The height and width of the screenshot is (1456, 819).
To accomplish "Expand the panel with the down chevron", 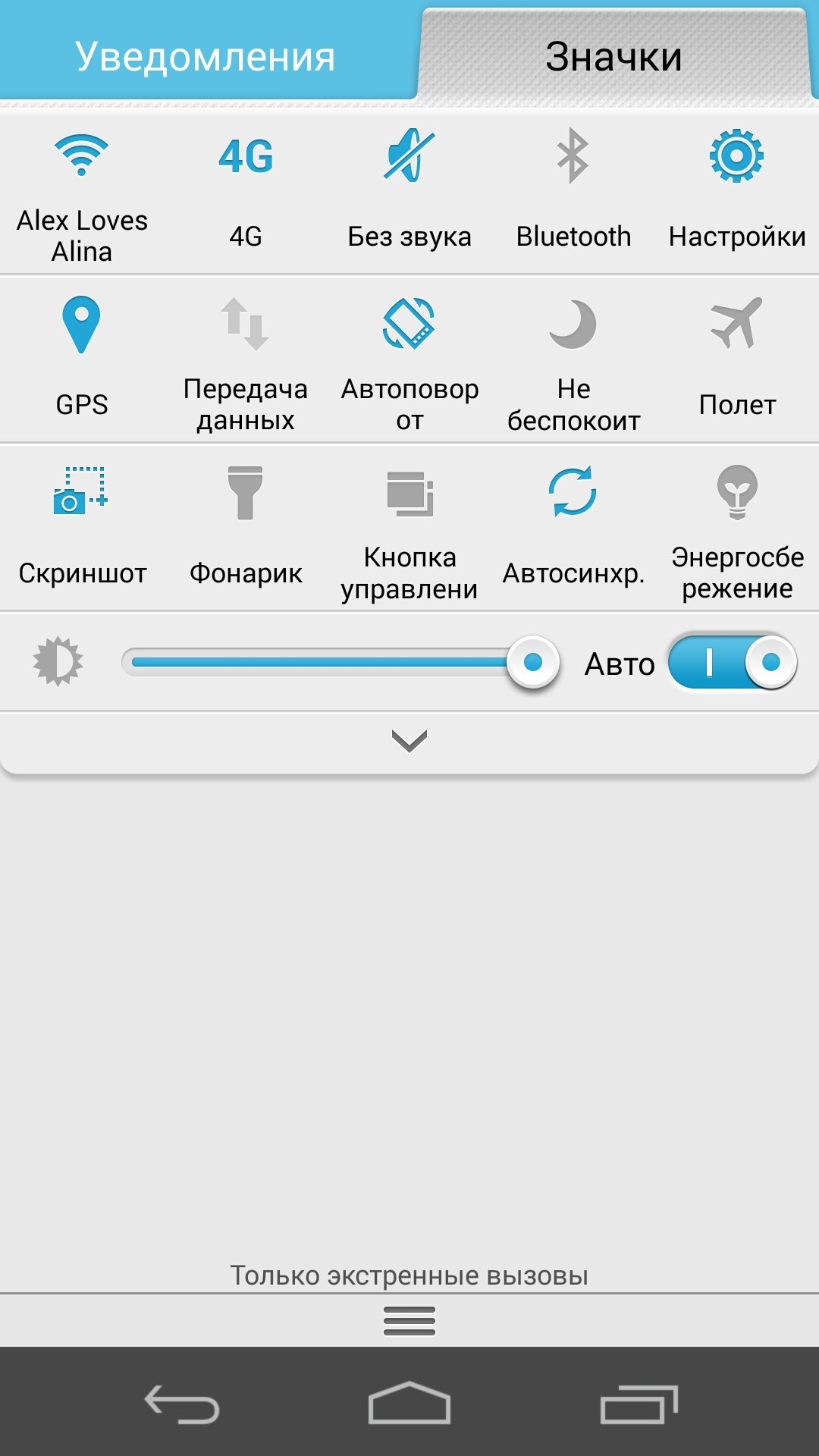I will pos(409,741).
